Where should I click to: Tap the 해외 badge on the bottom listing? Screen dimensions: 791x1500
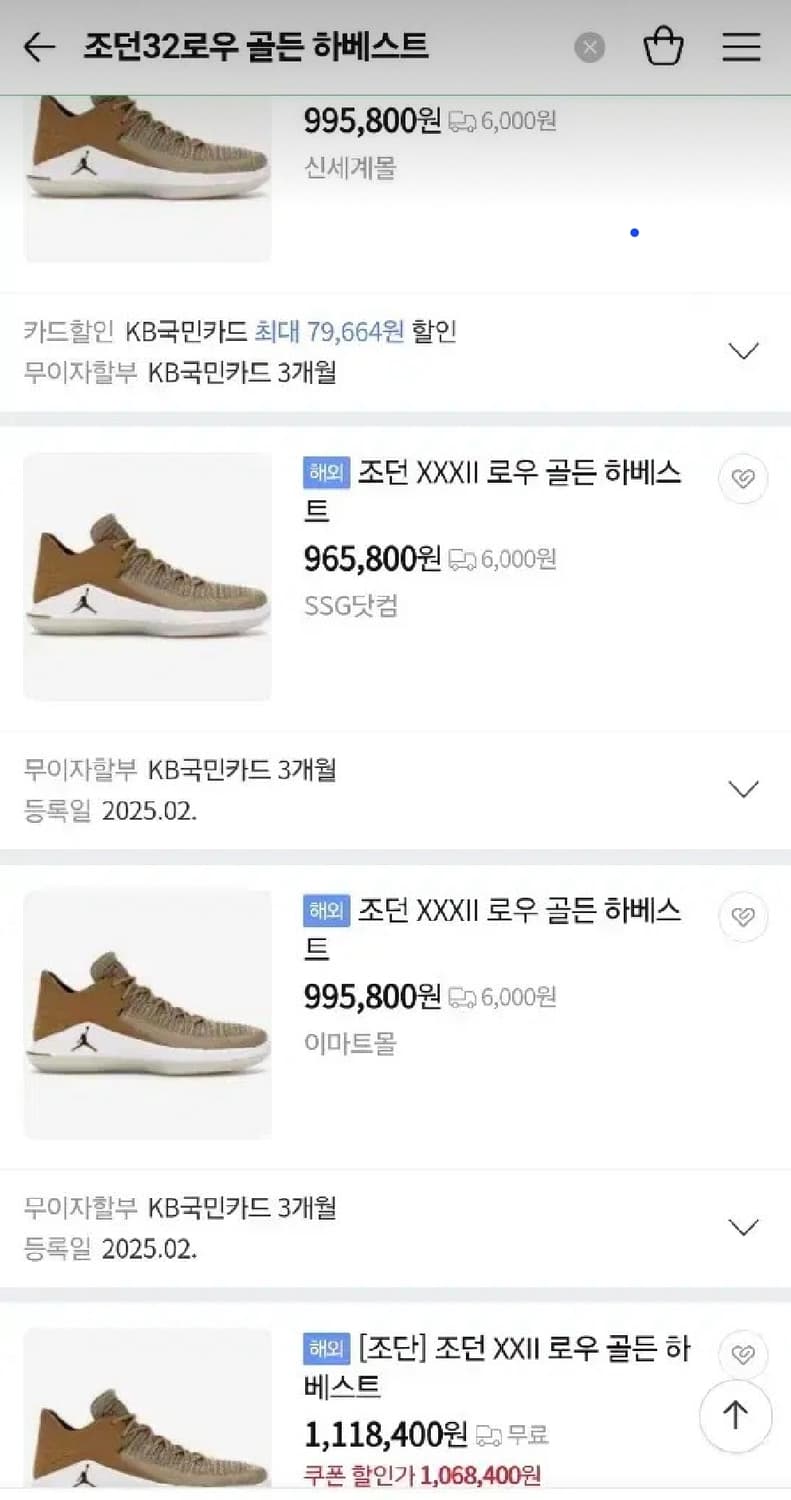(326, 1347)
